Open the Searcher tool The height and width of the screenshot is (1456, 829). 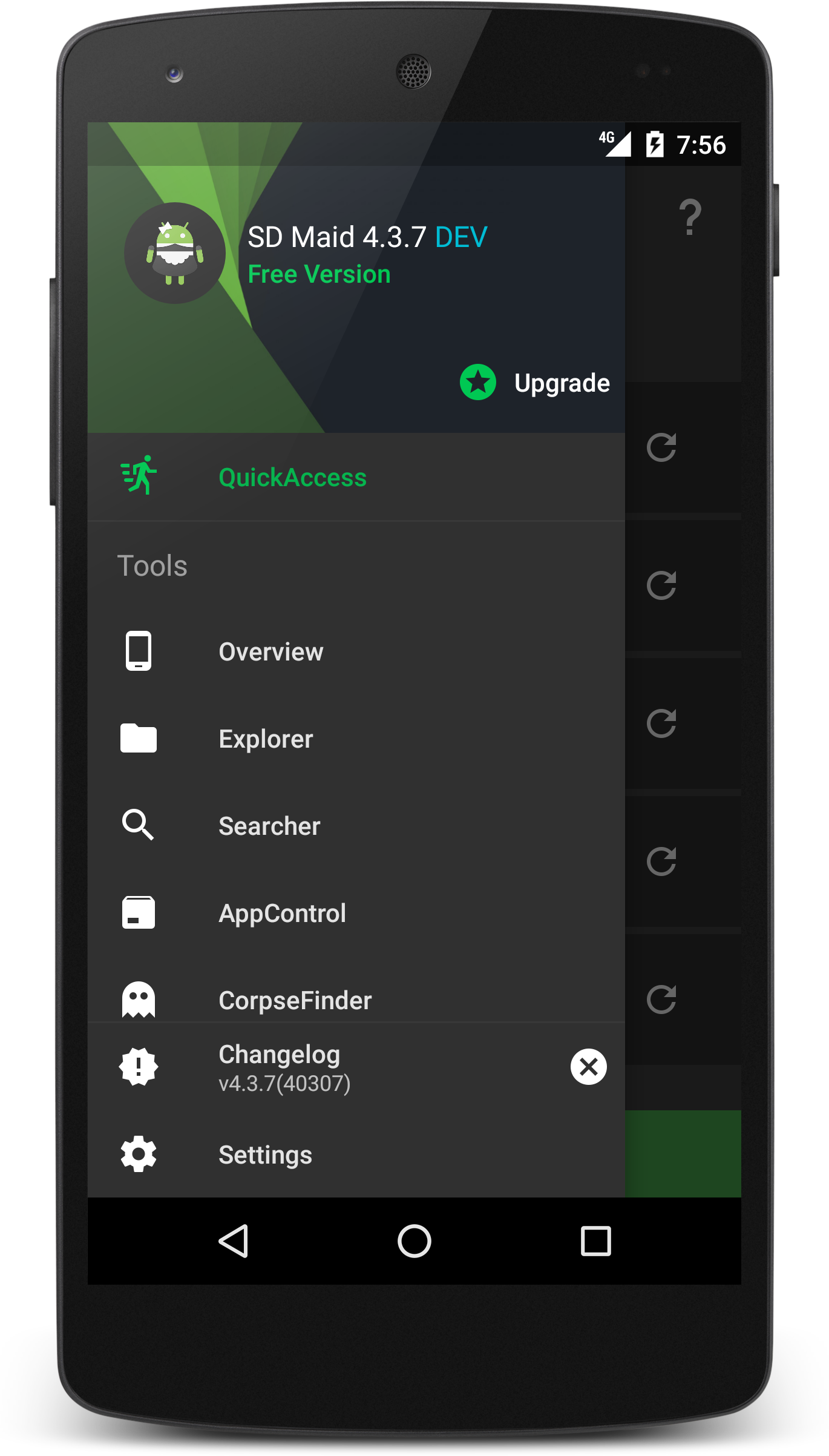point(269,826)
